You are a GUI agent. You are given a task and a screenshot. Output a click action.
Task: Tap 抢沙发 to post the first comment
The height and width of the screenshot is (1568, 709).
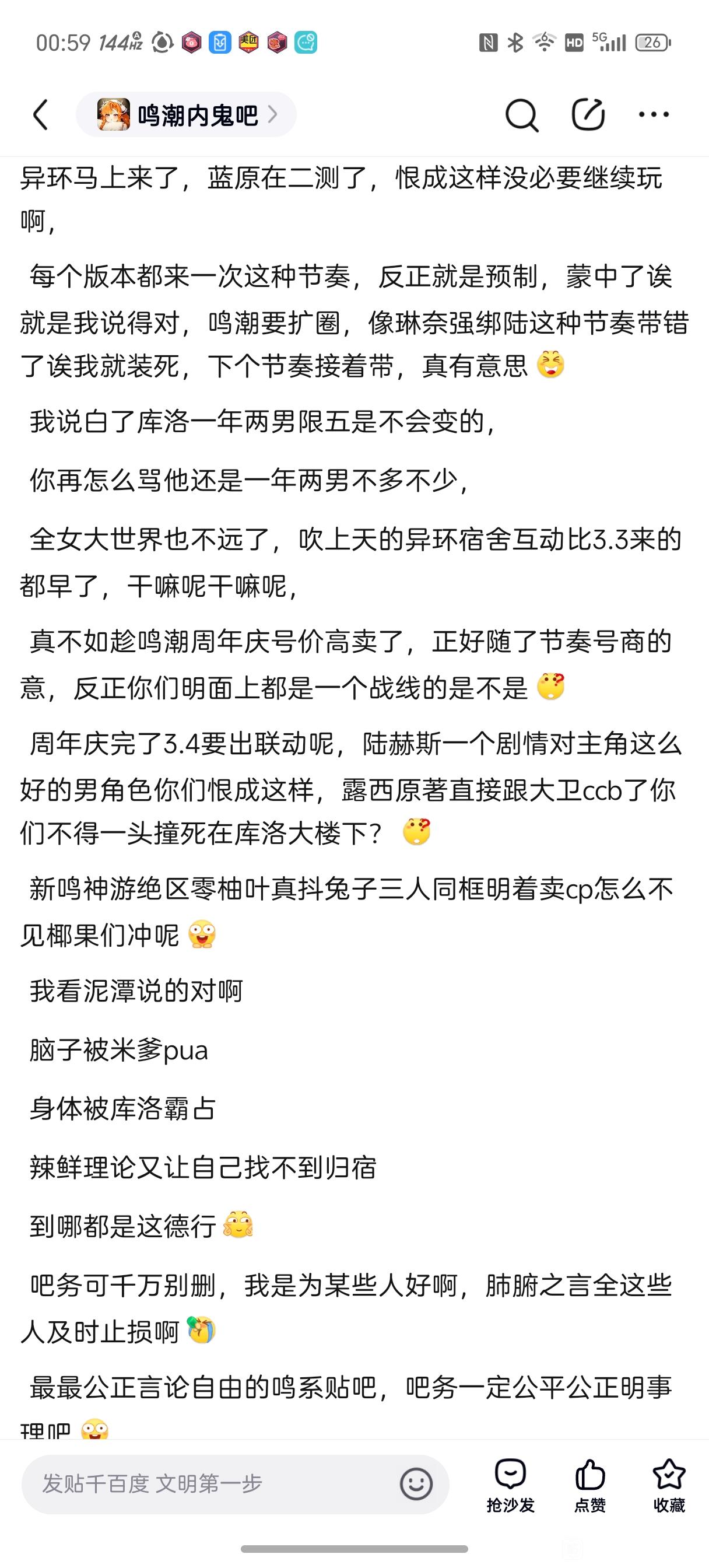tap(510, 1485)
